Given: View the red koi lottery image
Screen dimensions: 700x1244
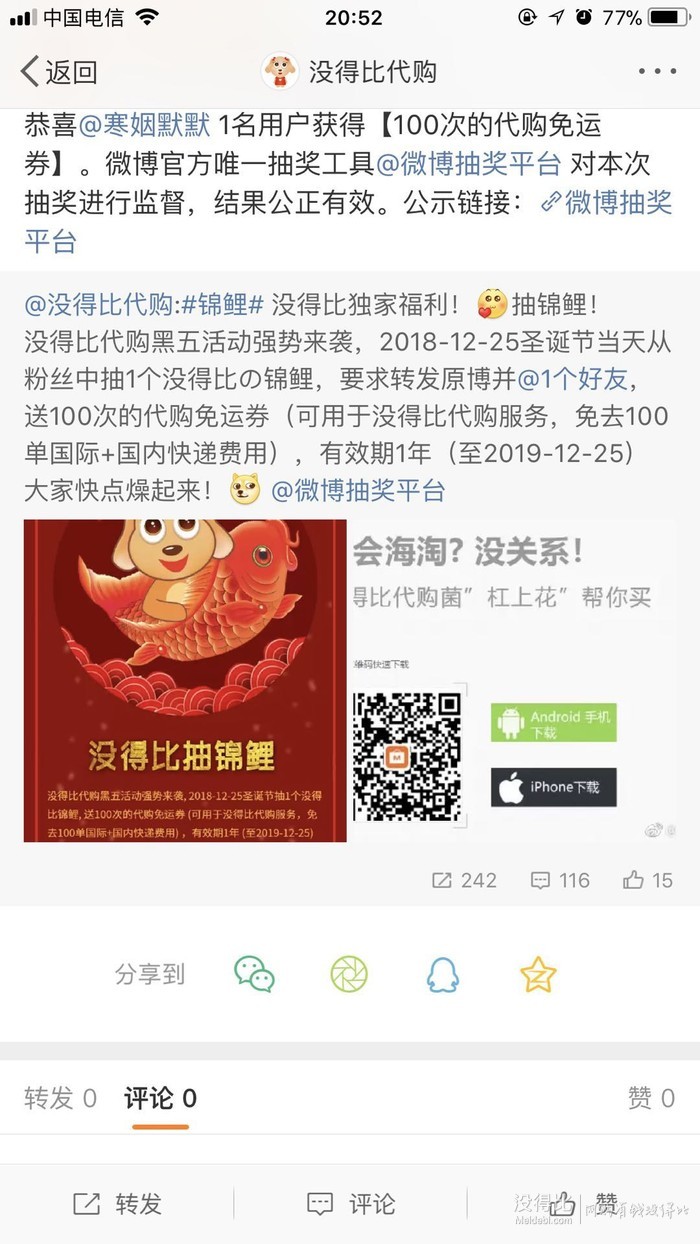Looking at the screenshot, I should [185, 681].
